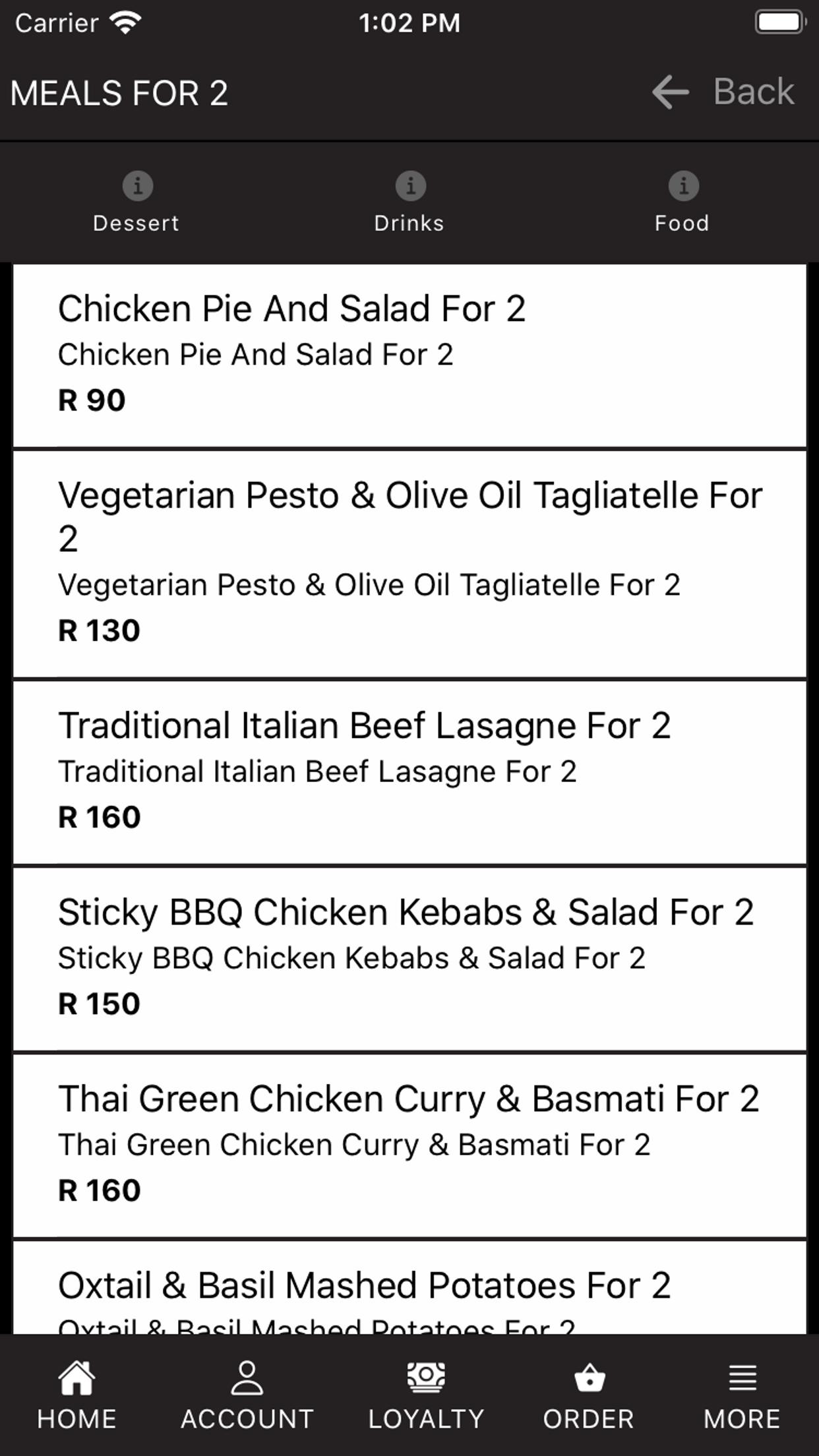Switch to the Dessert category
The height and width of the screenshot is (1456, 819).
pyautogui.click(x=136, y=202)
